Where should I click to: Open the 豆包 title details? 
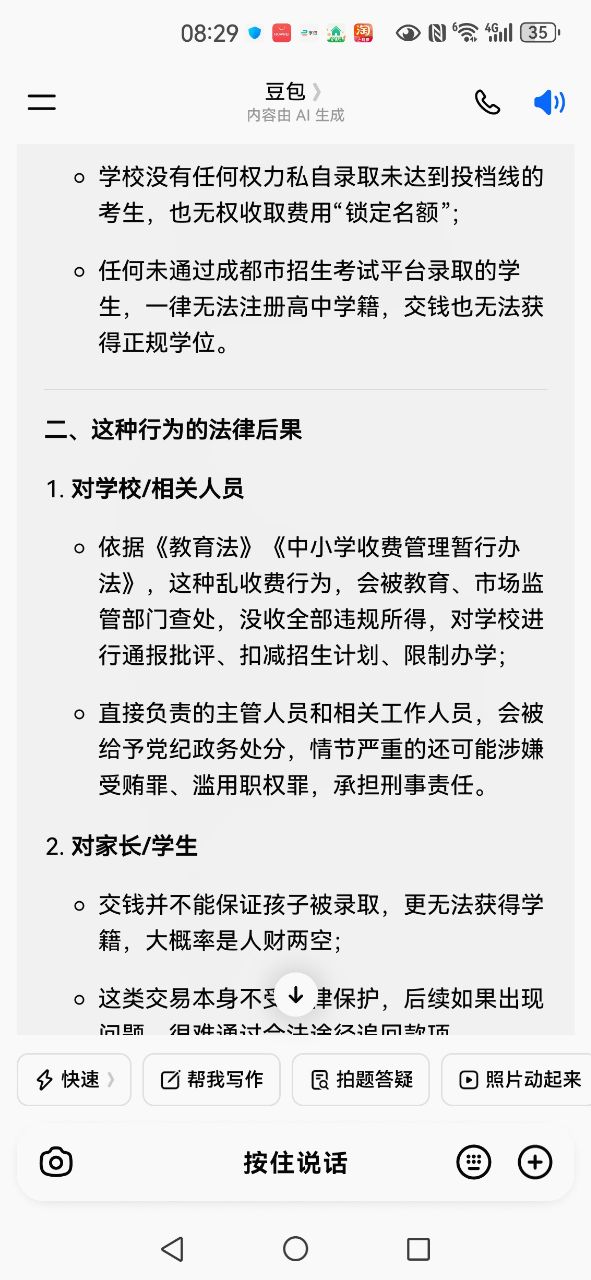coord(295,92)
